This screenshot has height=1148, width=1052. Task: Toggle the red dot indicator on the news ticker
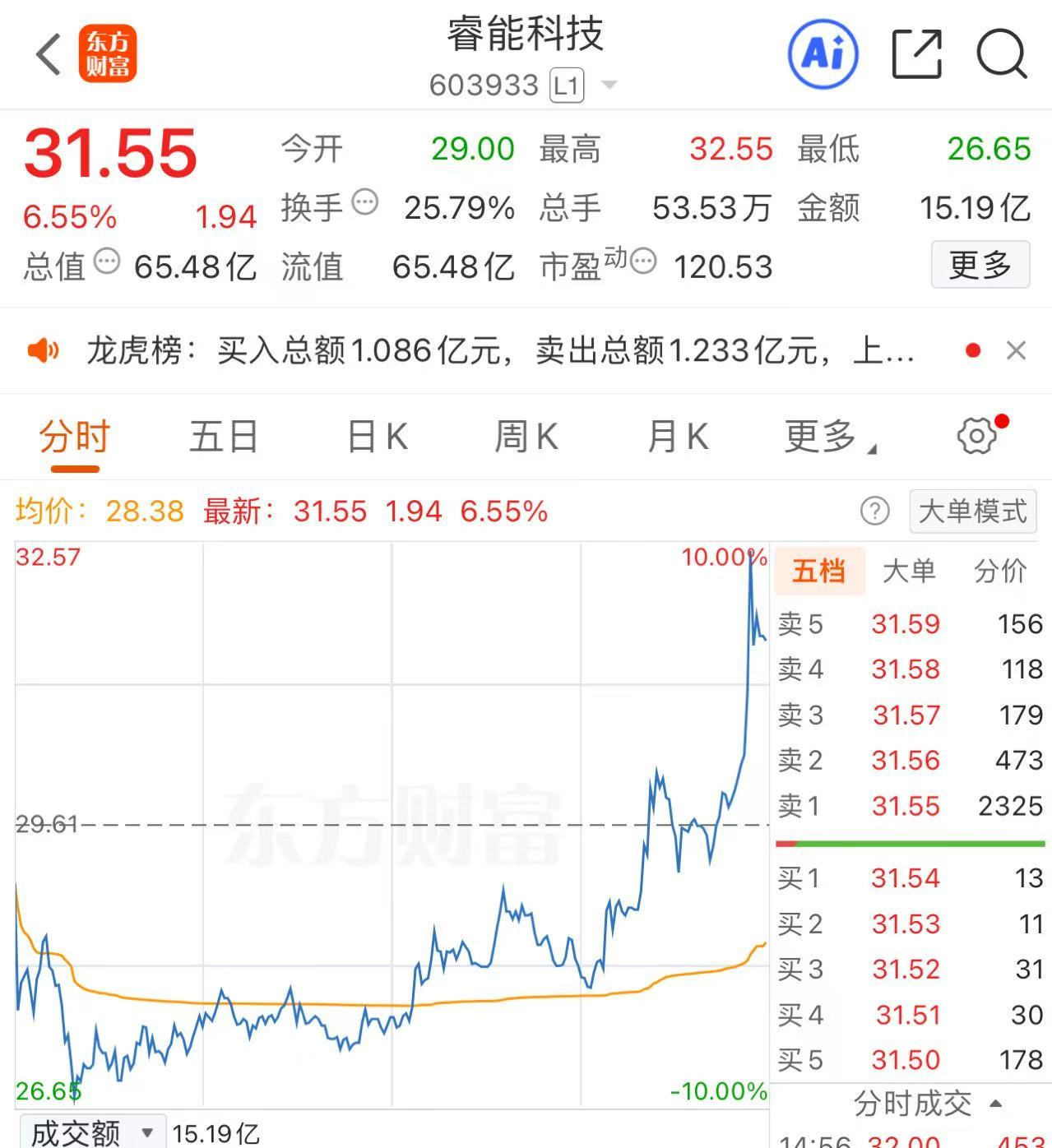[x=975, y=349]
